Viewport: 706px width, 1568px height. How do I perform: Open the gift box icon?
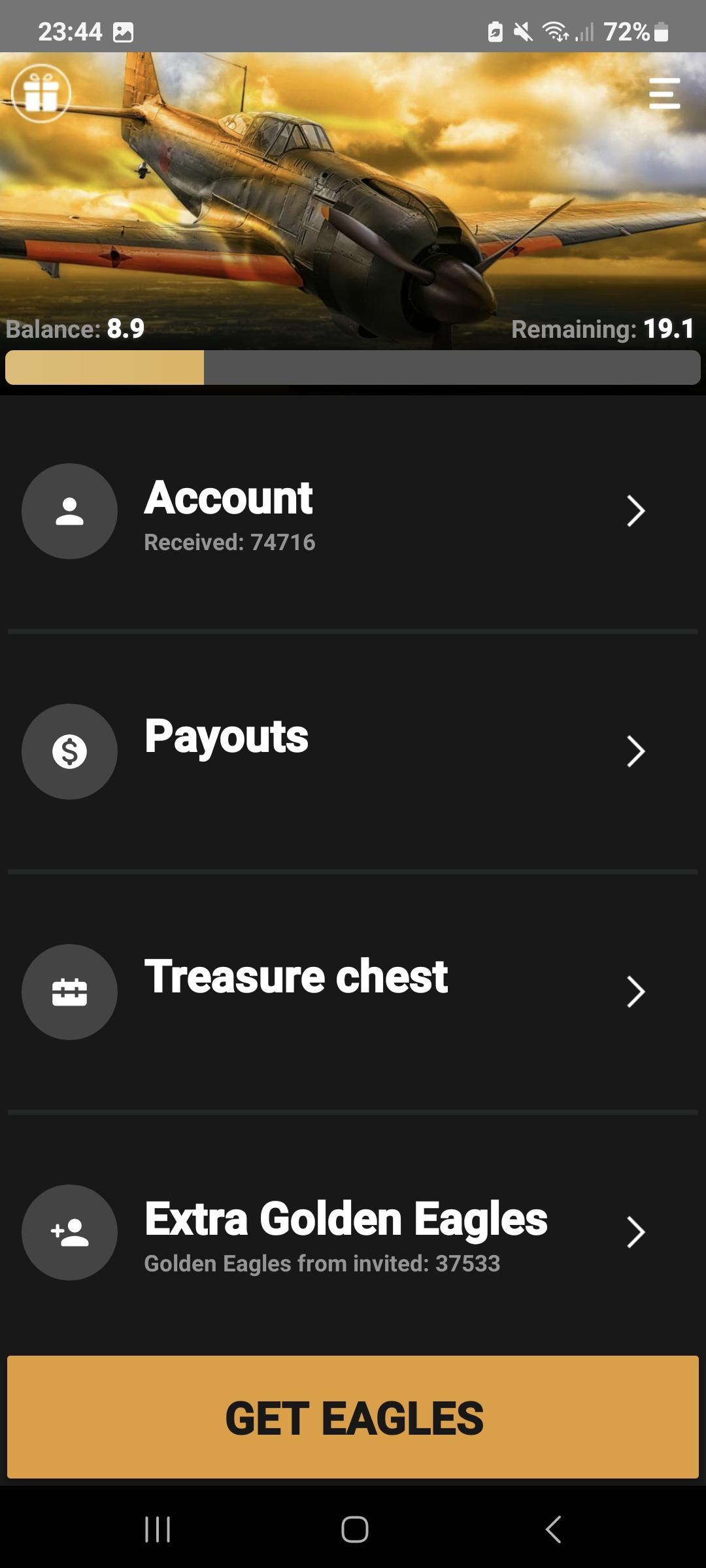(41, 93)
